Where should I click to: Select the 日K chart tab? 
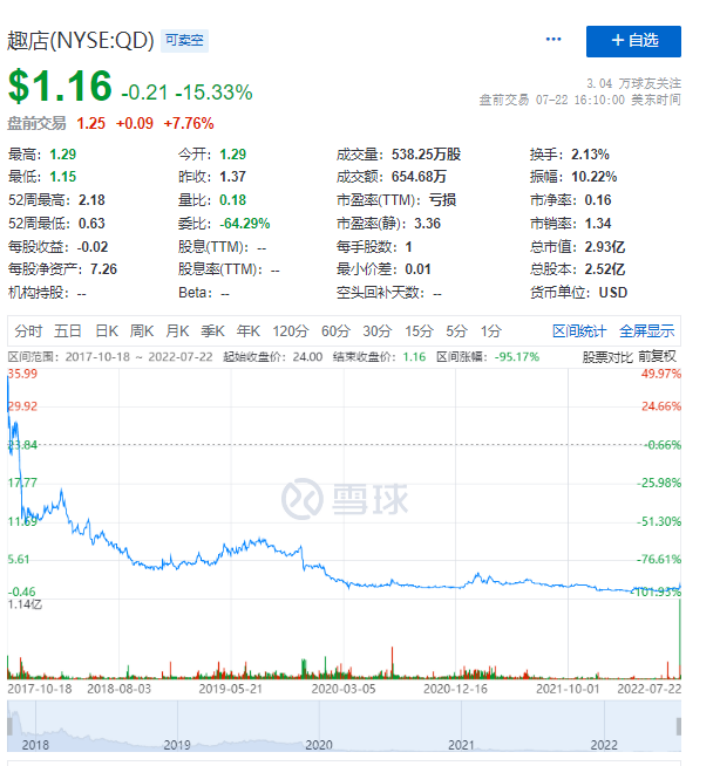coord(106,331)
